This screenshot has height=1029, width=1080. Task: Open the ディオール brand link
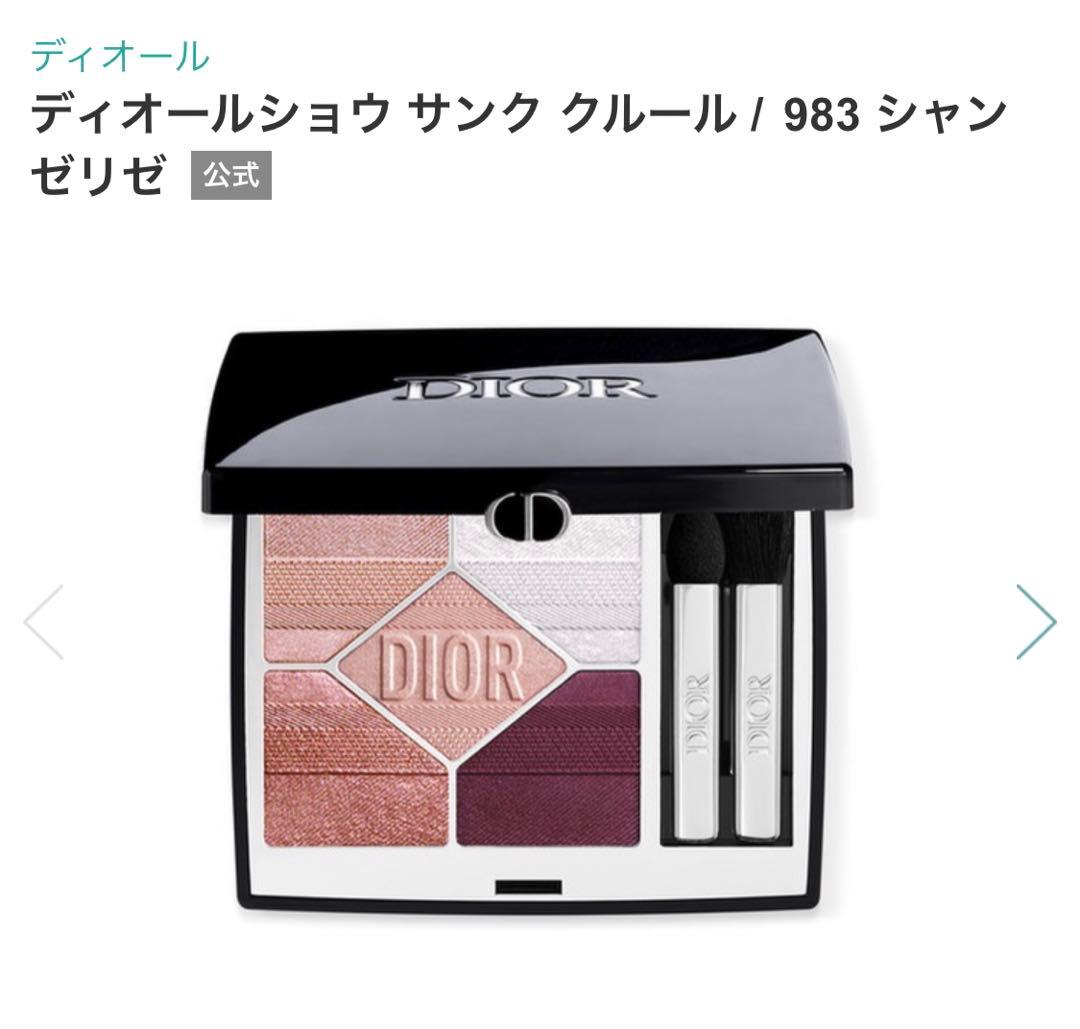tap(120, 55)
